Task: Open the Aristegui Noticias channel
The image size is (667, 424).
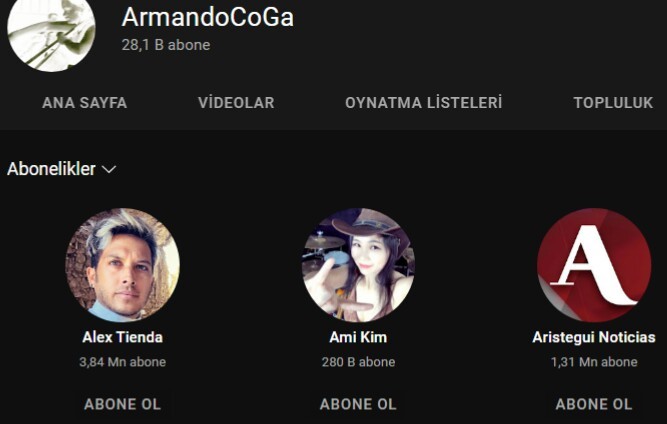Action: [594, 265]
